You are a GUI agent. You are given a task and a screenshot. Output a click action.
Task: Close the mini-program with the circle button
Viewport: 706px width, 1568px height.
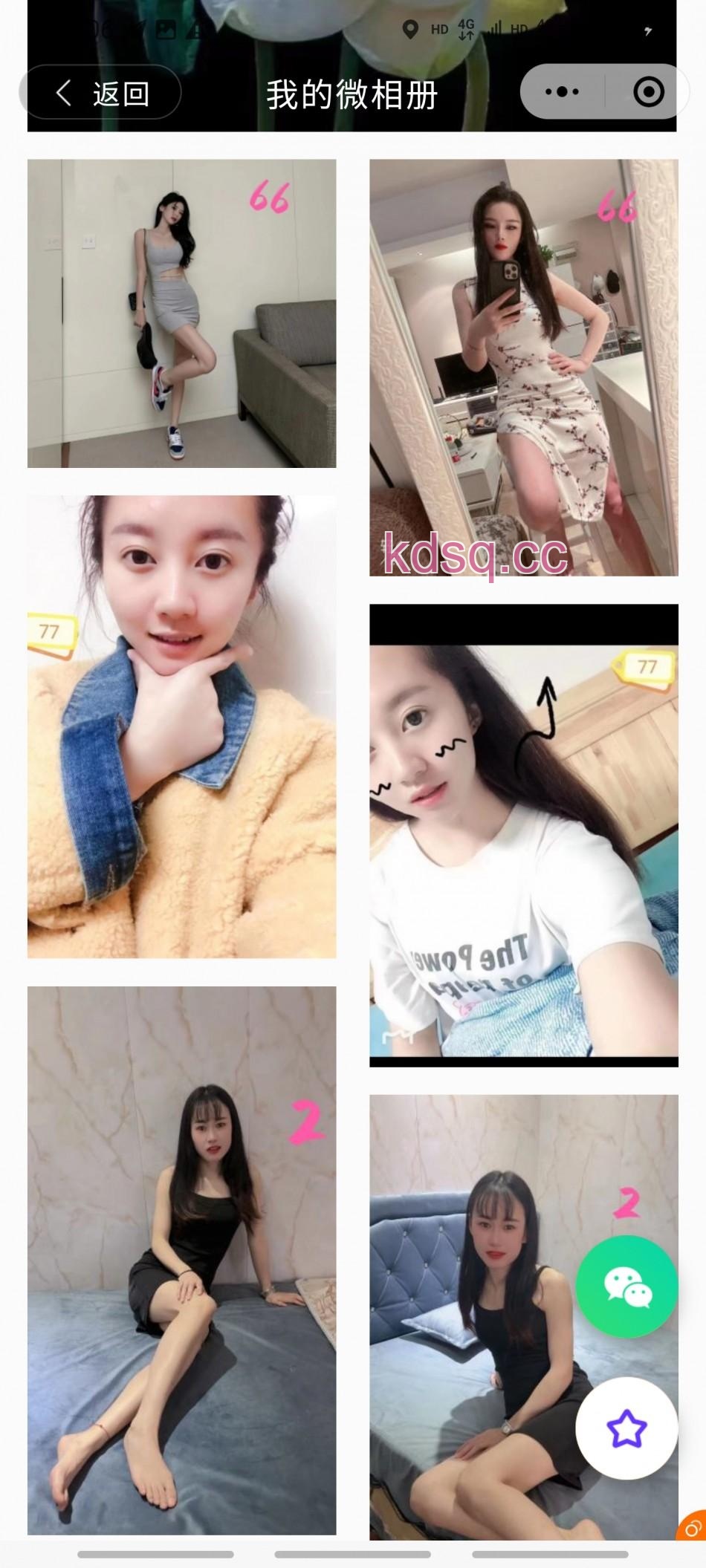[x=648, y=92]
